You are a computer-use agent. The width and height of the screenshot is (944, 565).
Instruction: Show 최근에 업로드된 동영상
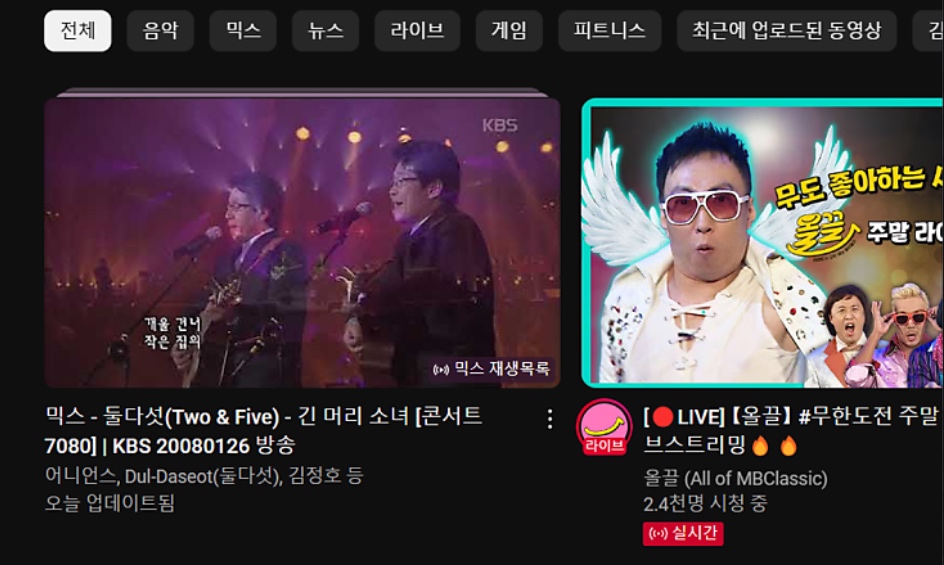(x=786, y=31)
